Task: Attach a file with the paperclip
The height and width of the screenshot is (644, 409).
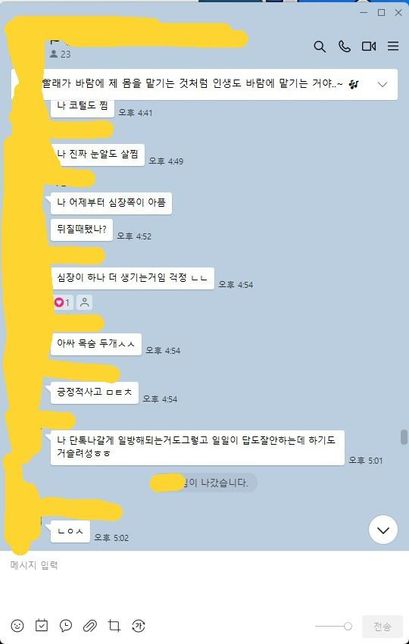Action: (90, 626)
